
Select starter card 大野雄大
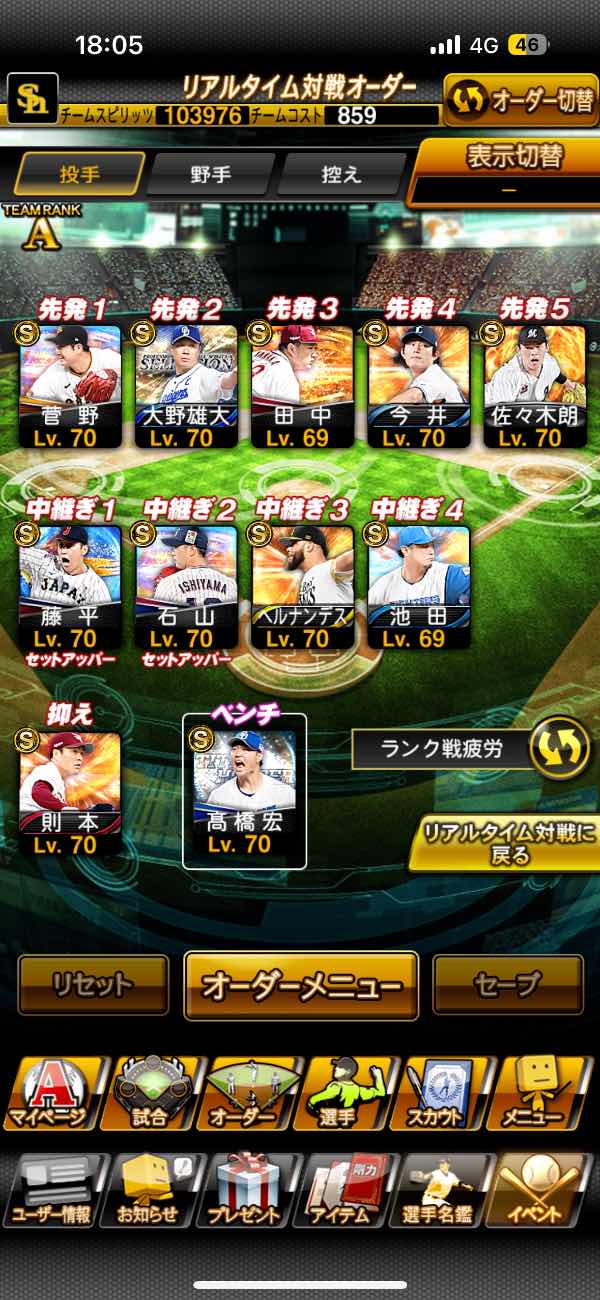tap(186, 385)
